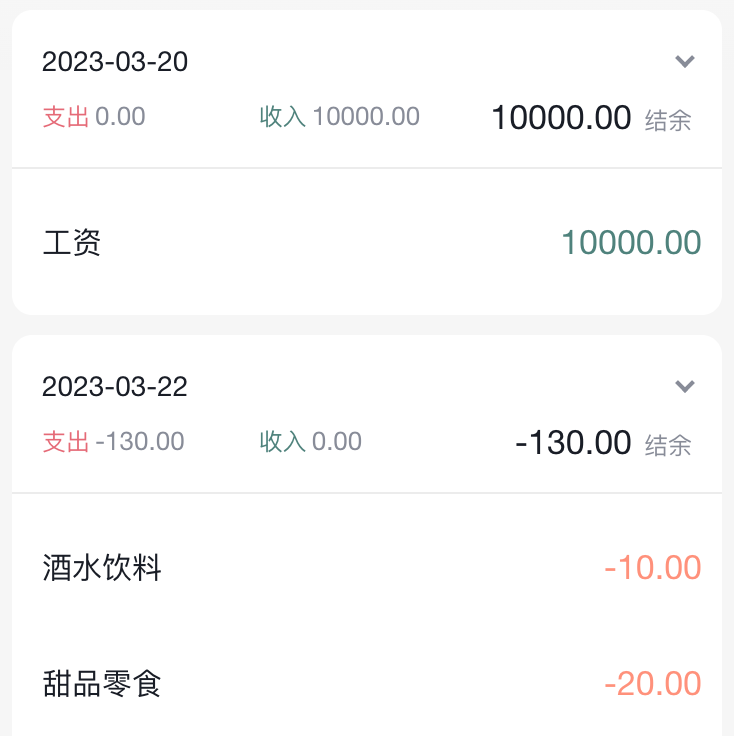Click the 10000.00 balance total
Image resolution: width=734 pixels, height=736 pixels.
pyautogui.click(x=560, y=117)
